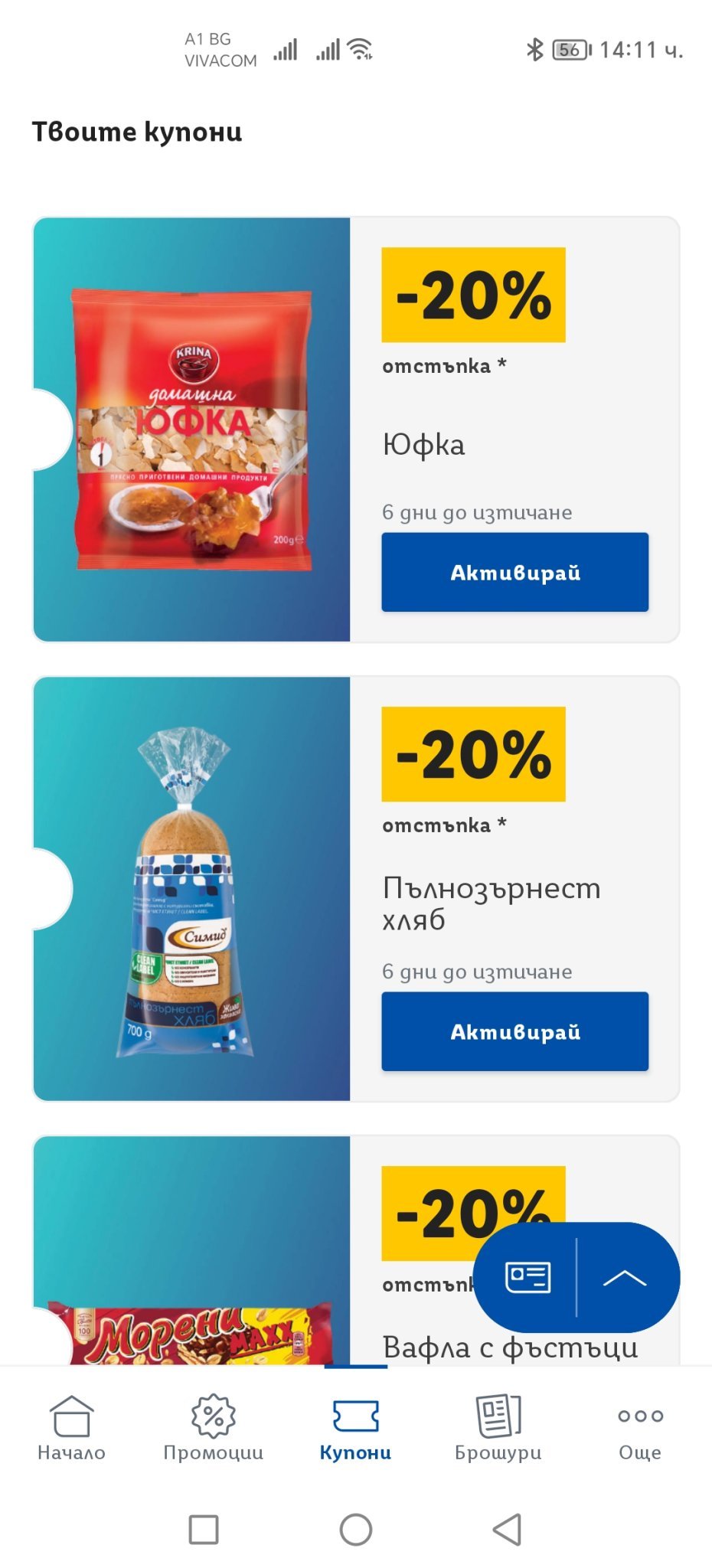Show the loyalty card from floating button
Viewport: 712px width, 1568px height.
pos(527,1277)
